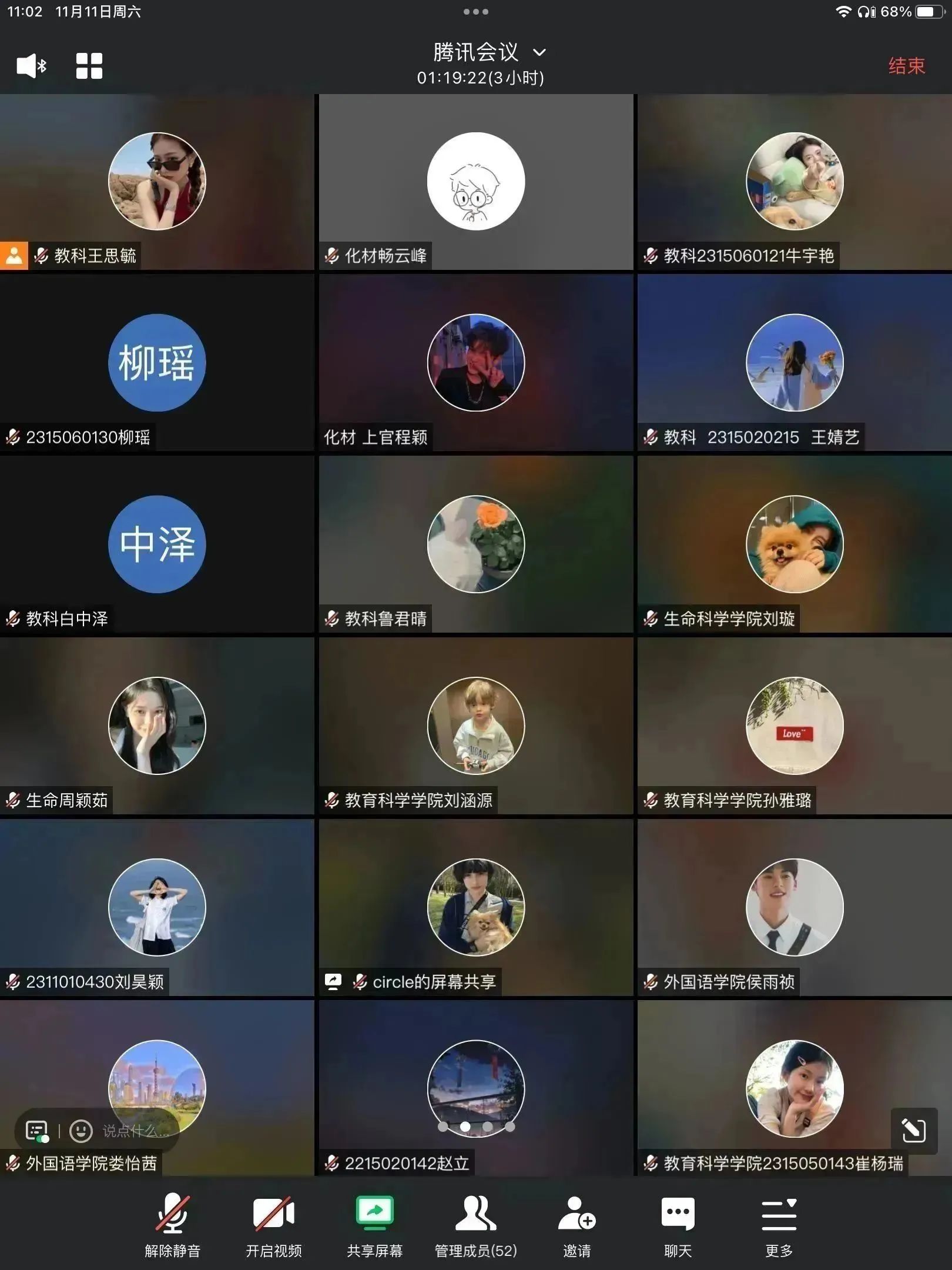The width and height of the screenshot is (952, 1270).
Task: Tap the rotate screen icon
Action: tap(914, 1131)
